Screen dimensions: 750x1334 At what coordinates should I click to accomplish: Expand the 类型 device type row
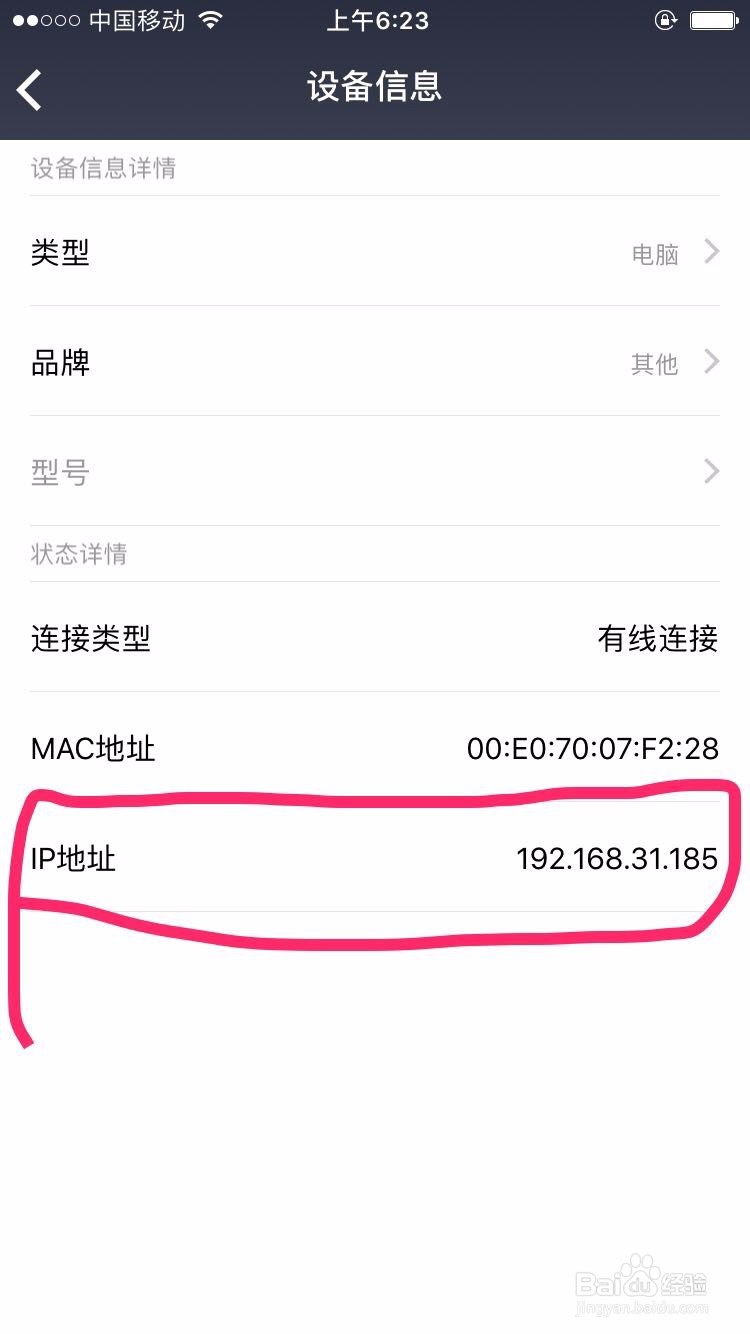375,252
